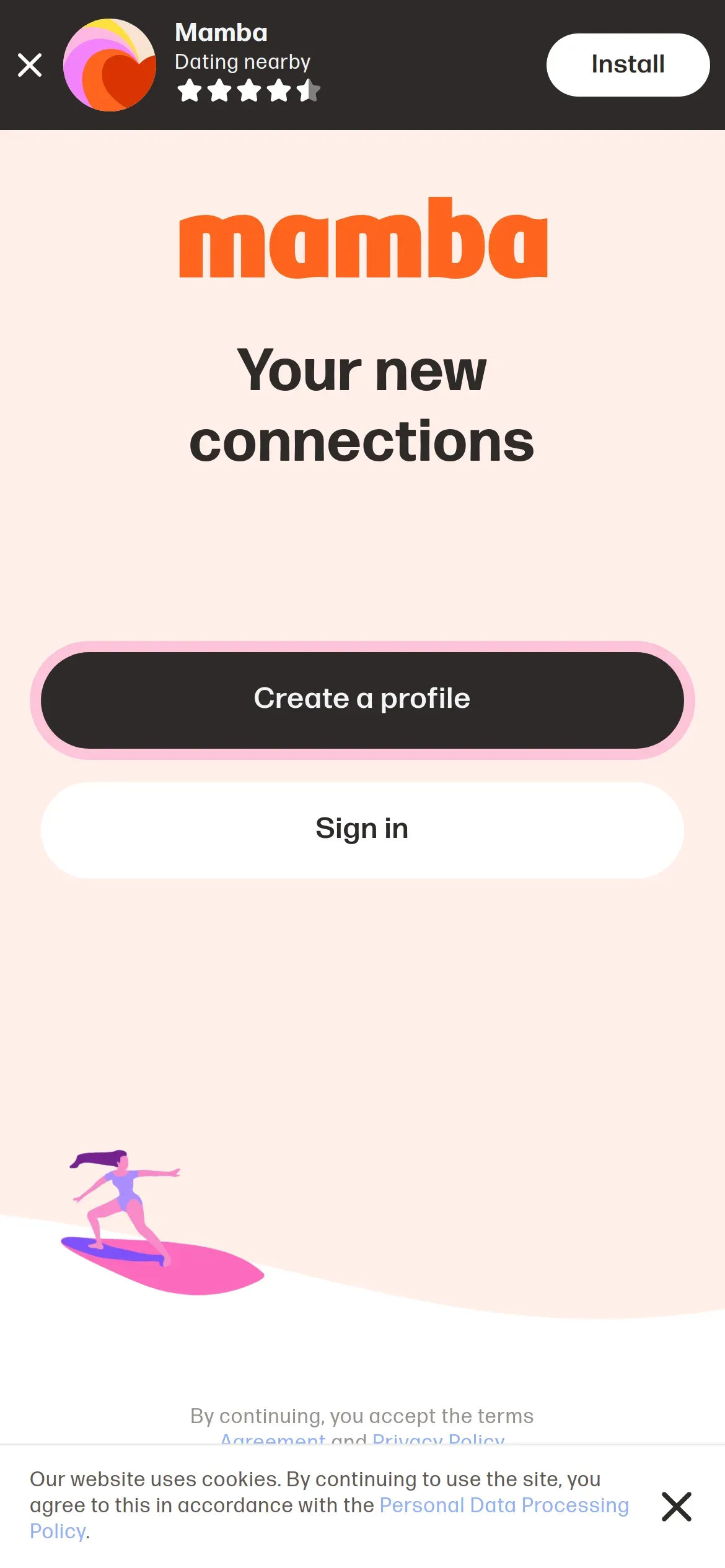The height and width of the screenshot is (1568, 725).
Task: Dismiss the Mamba app install banner
Action: (30, 65)
